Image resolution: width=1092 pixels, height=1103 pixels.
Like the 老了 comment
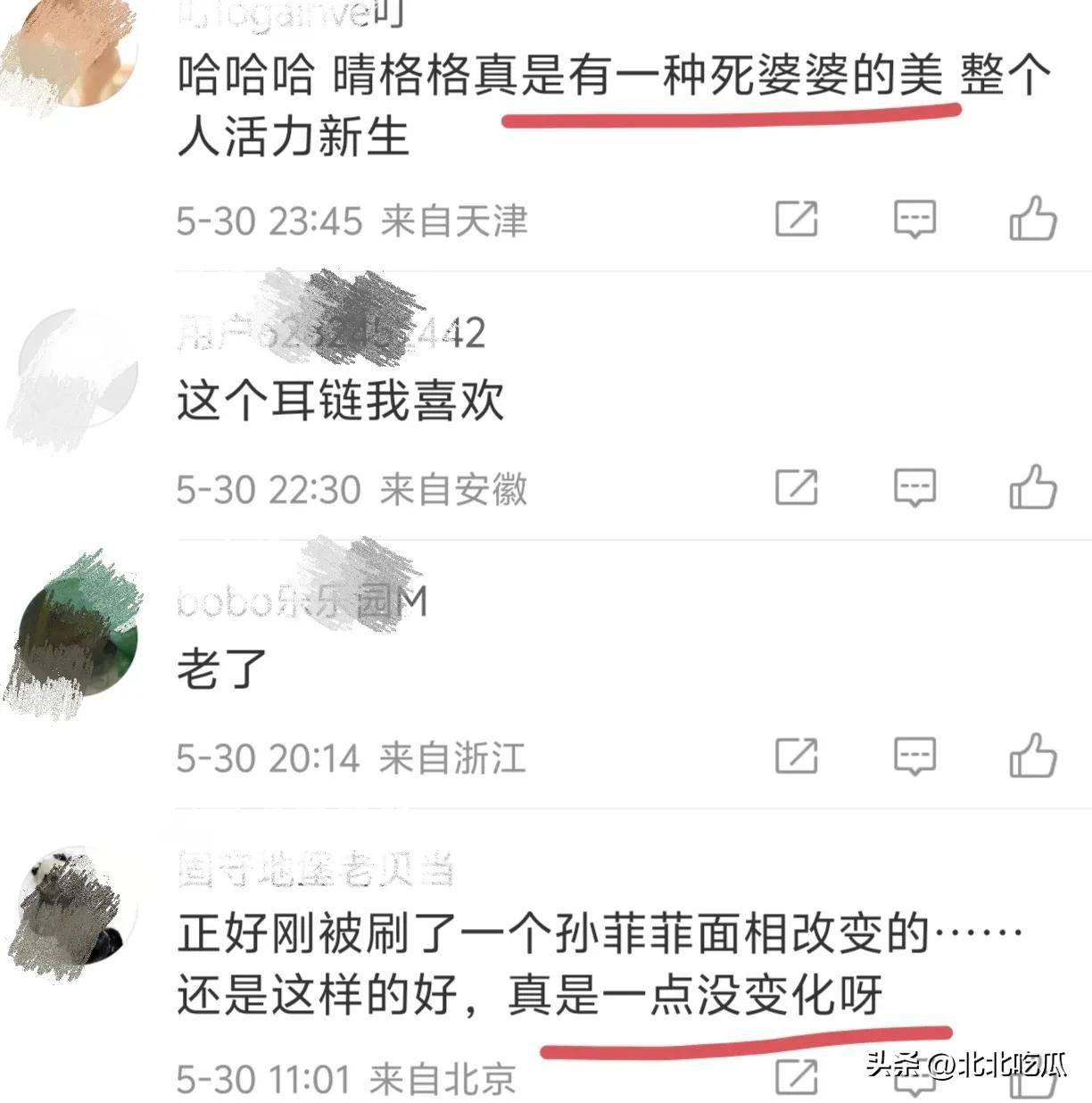pos(1032,756)
